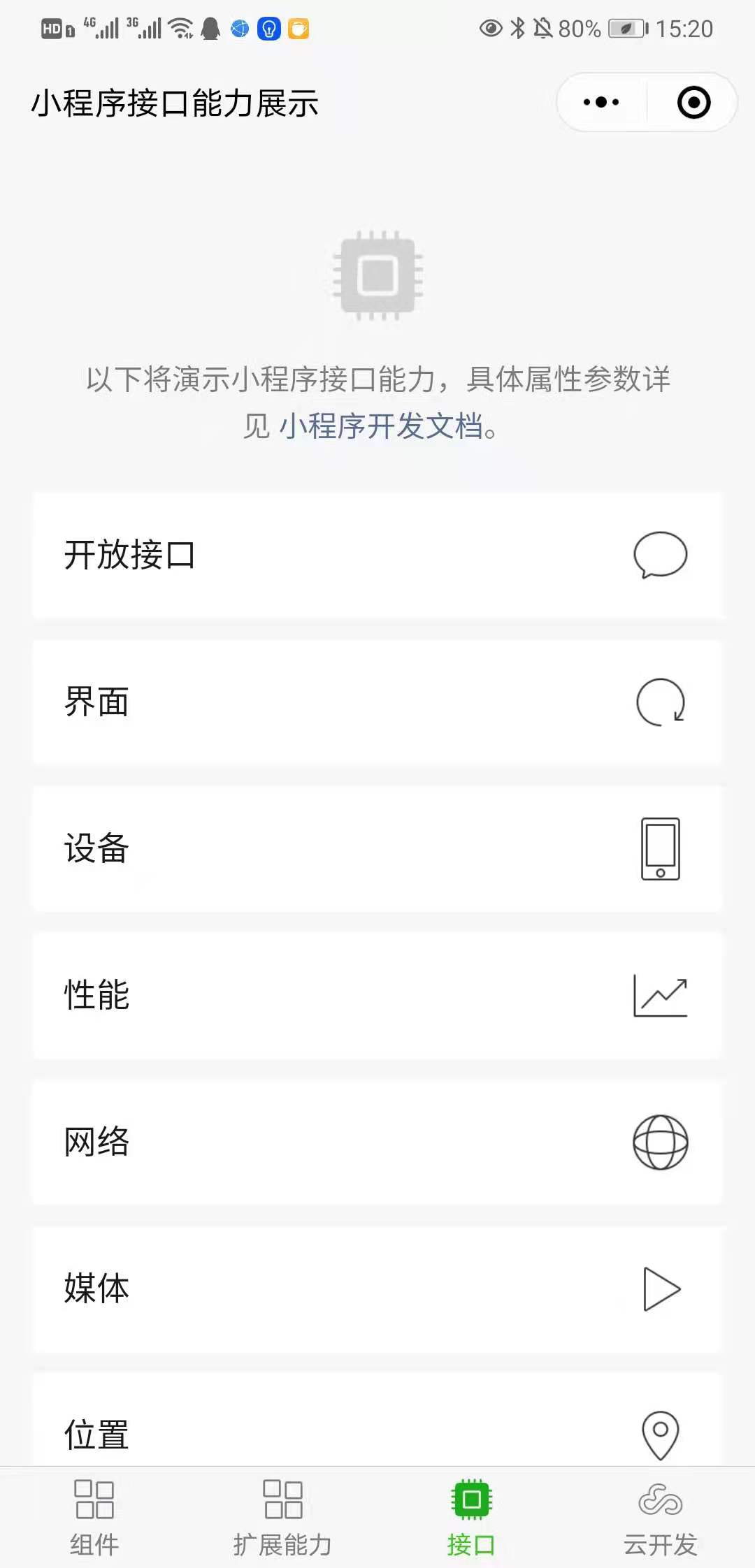755x1568 pixels.
Task: Open the mini program more options menu
Action: click(x=601, y=103)
